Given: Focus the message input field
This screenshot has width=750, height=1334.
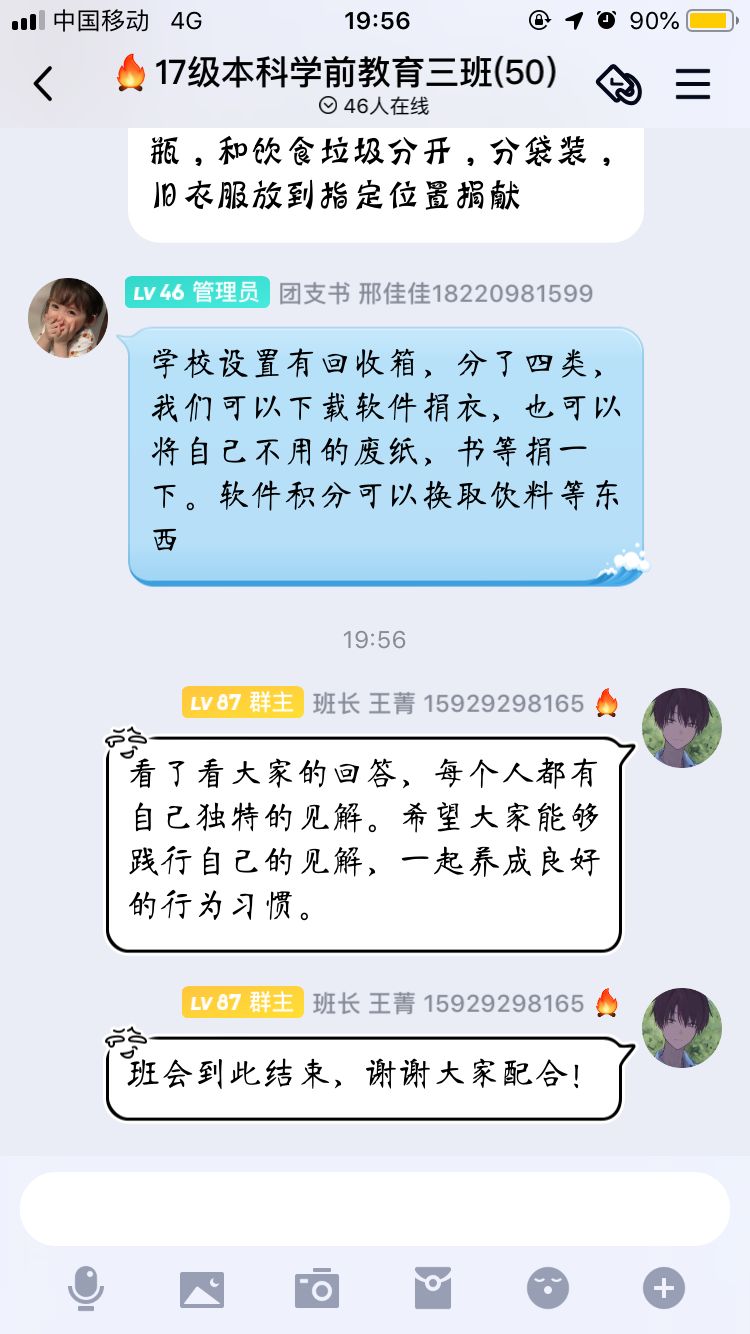Looking at the screenshot, I should coord(374,1209).
